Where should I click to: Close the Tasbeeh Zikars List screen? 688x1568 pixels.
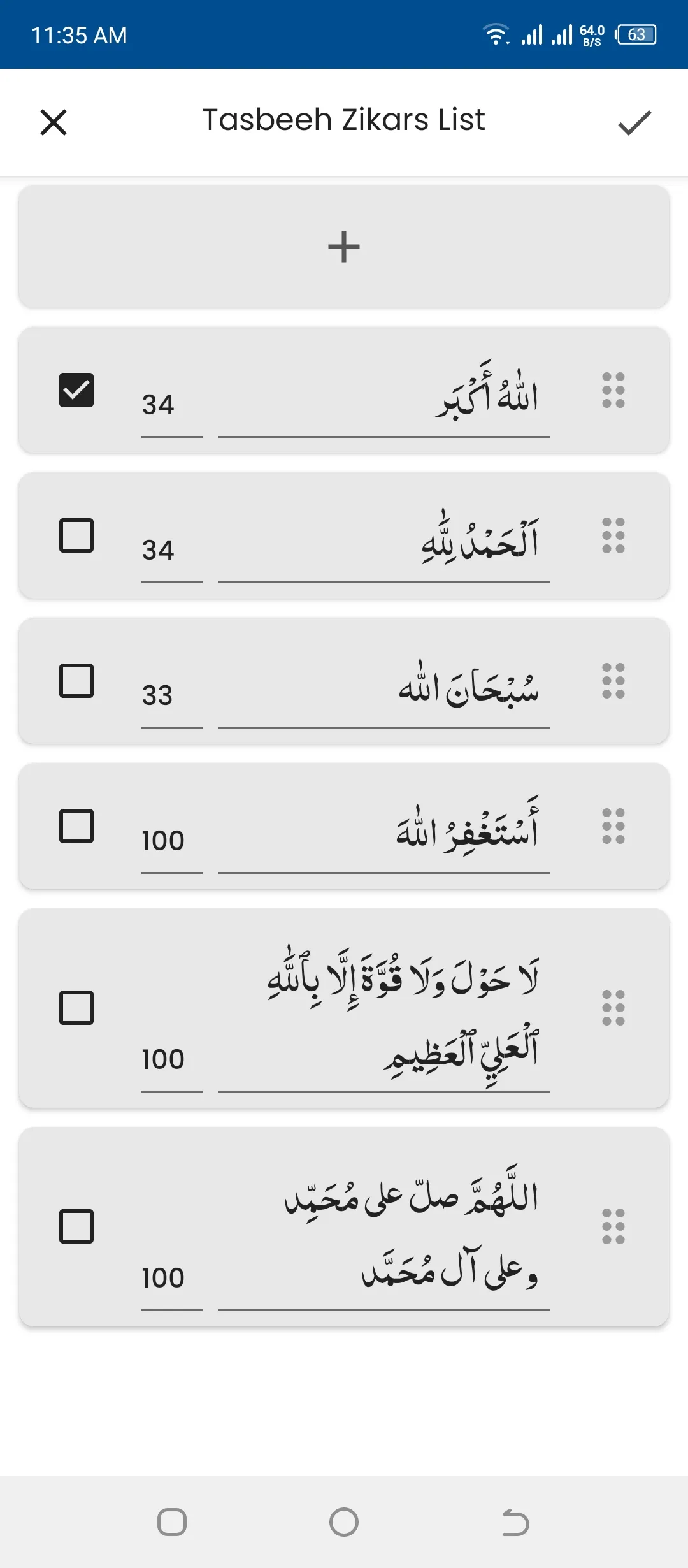(x=54, y=122)
